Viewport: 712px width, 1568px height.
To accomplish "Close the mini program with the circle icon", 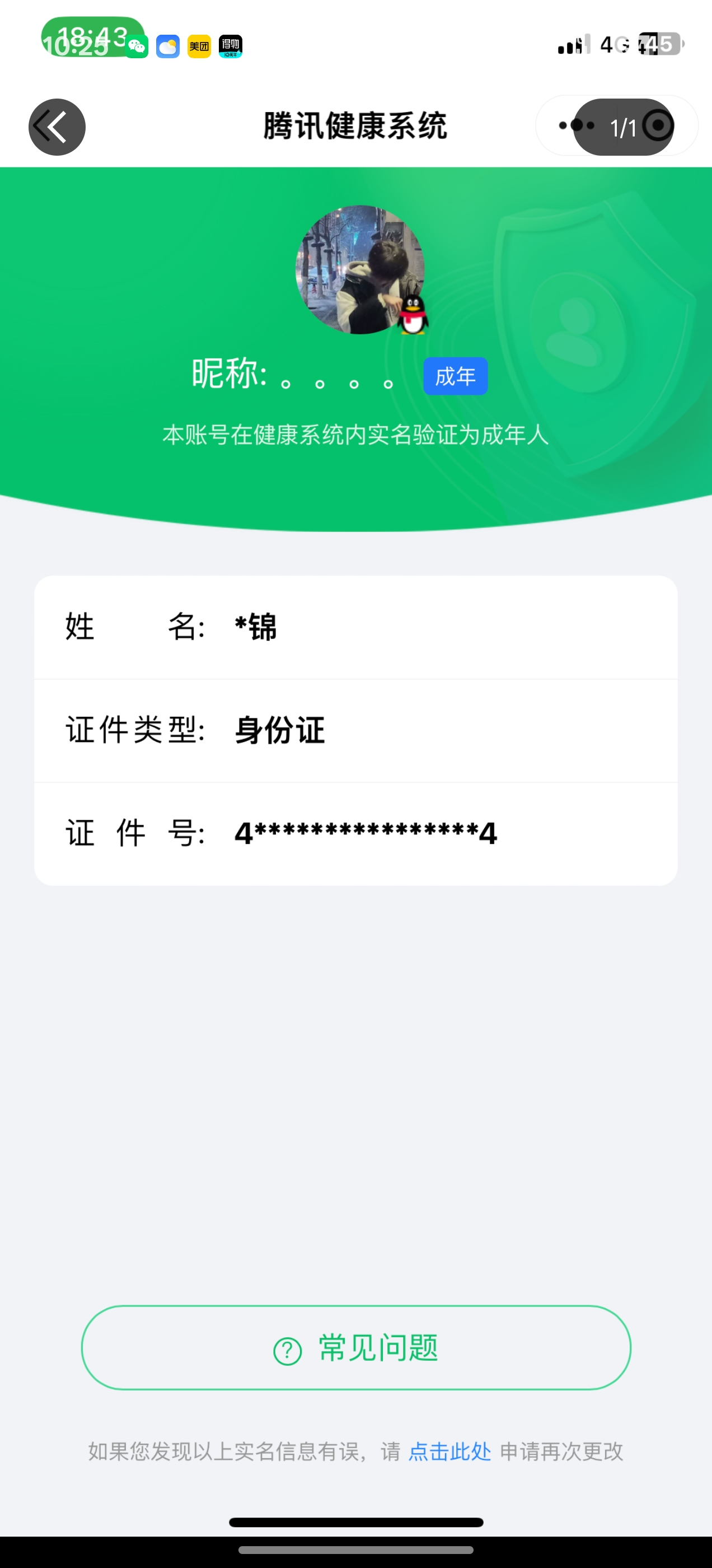I will [x=658, y=126].
